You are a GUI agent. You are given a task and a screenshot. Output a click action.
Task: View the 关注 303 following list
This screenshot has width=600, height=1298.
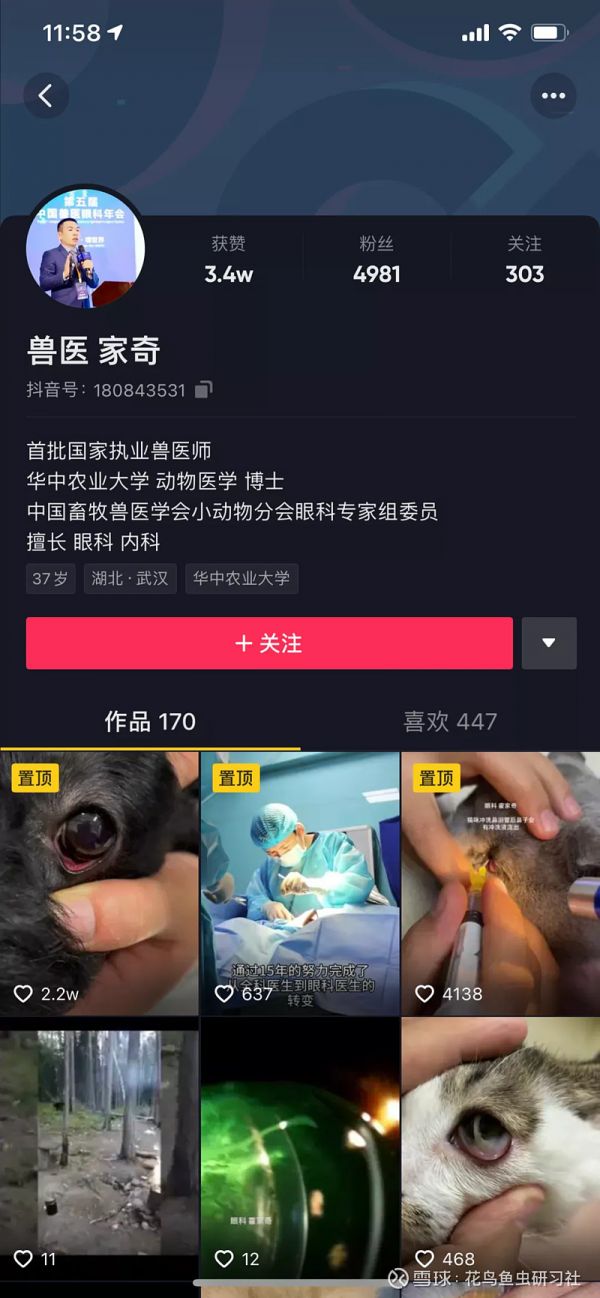[524, 260]
